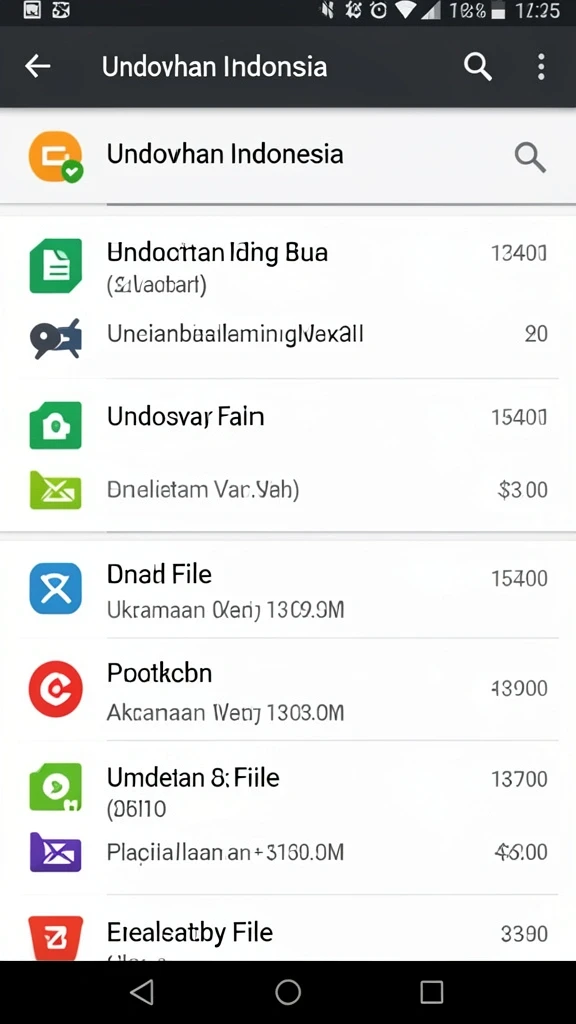This screenshot has width=576, height=1024.
Task: Open the Dnelietam Var.Yah row
Action: (x=288, y=490)
